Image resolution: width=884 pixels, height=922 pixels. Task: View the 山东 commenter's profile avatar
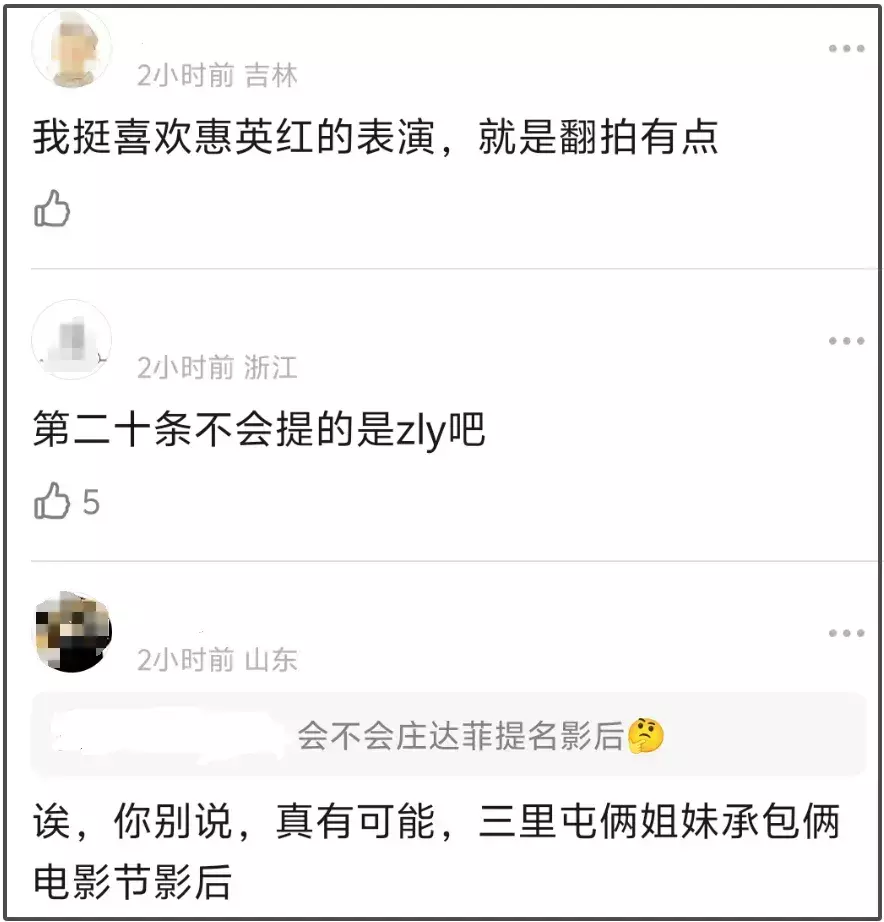coord(71,632)
